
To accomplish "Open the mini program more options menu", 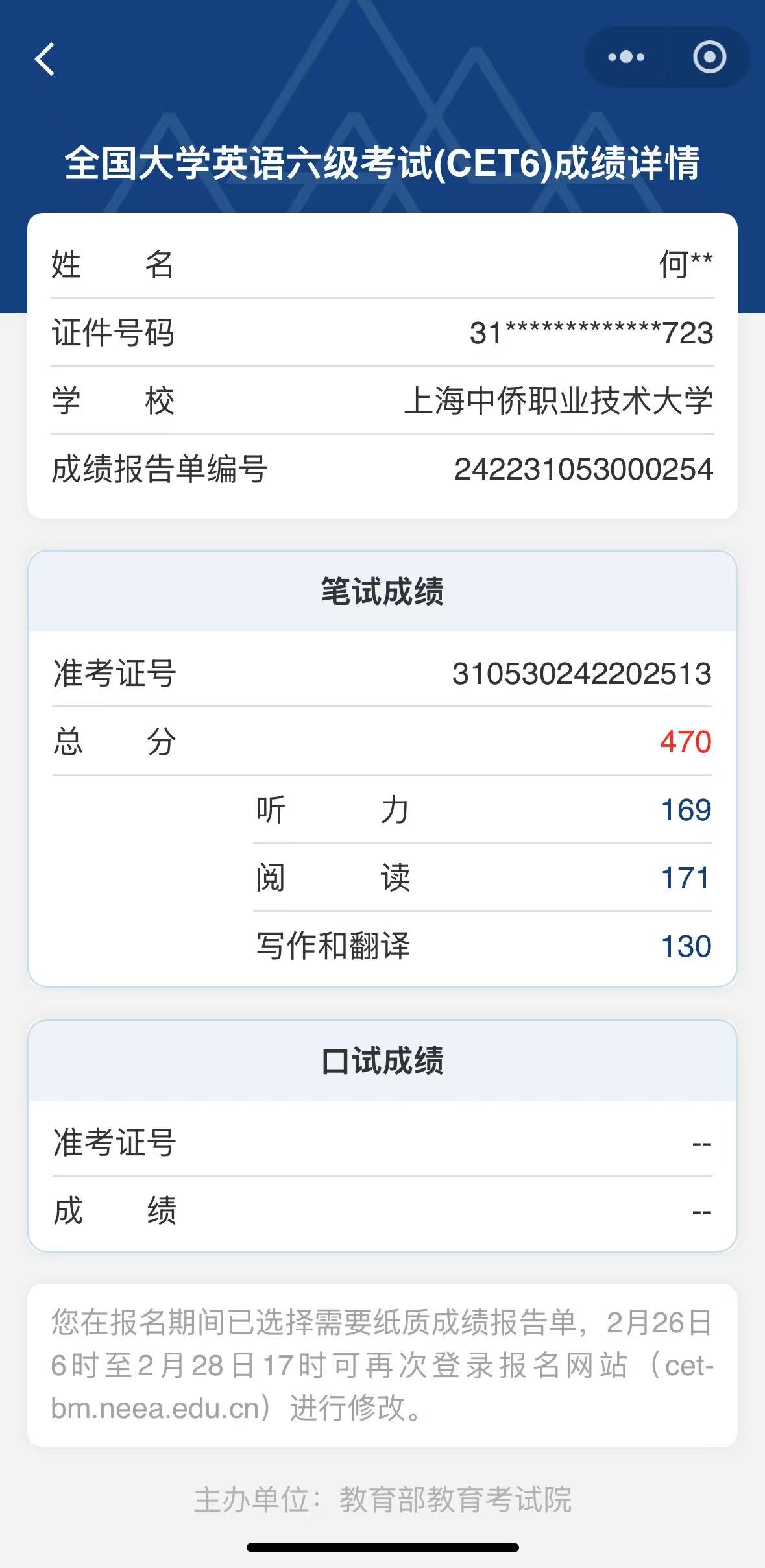I will (626, 57).
